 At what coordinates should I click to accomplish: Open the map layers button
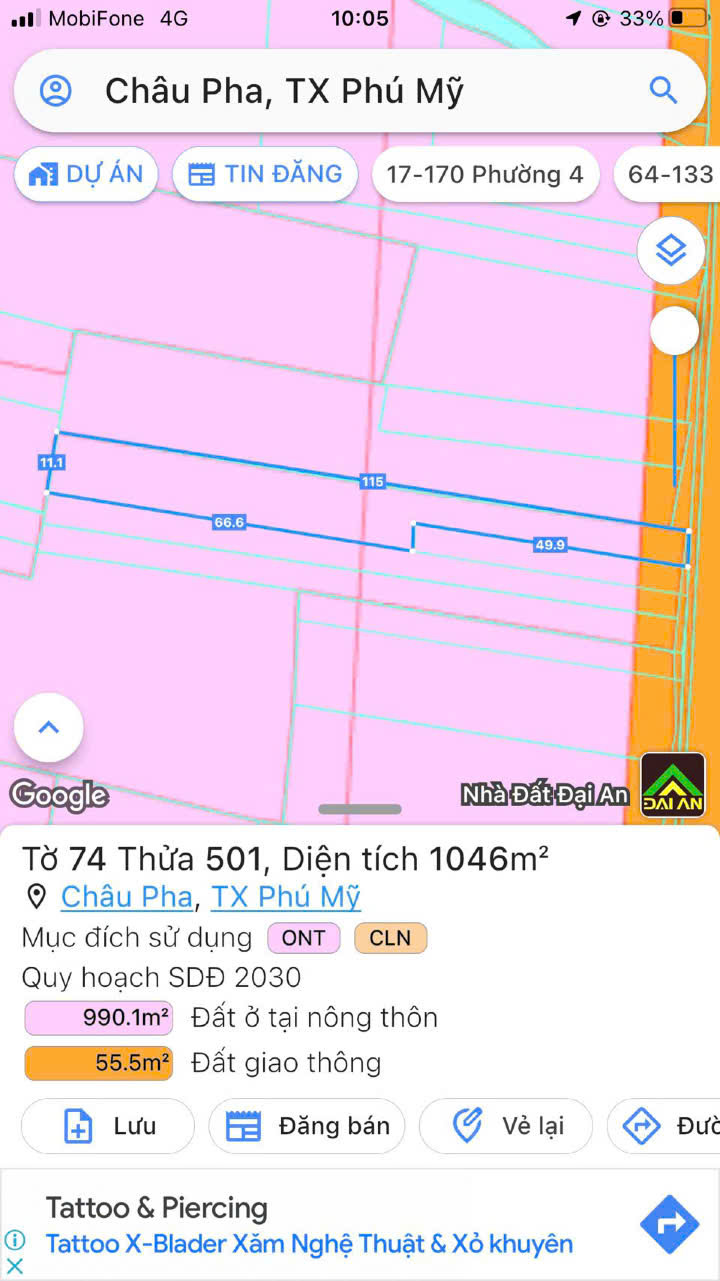pyautogui.click(x=670, y=250)
